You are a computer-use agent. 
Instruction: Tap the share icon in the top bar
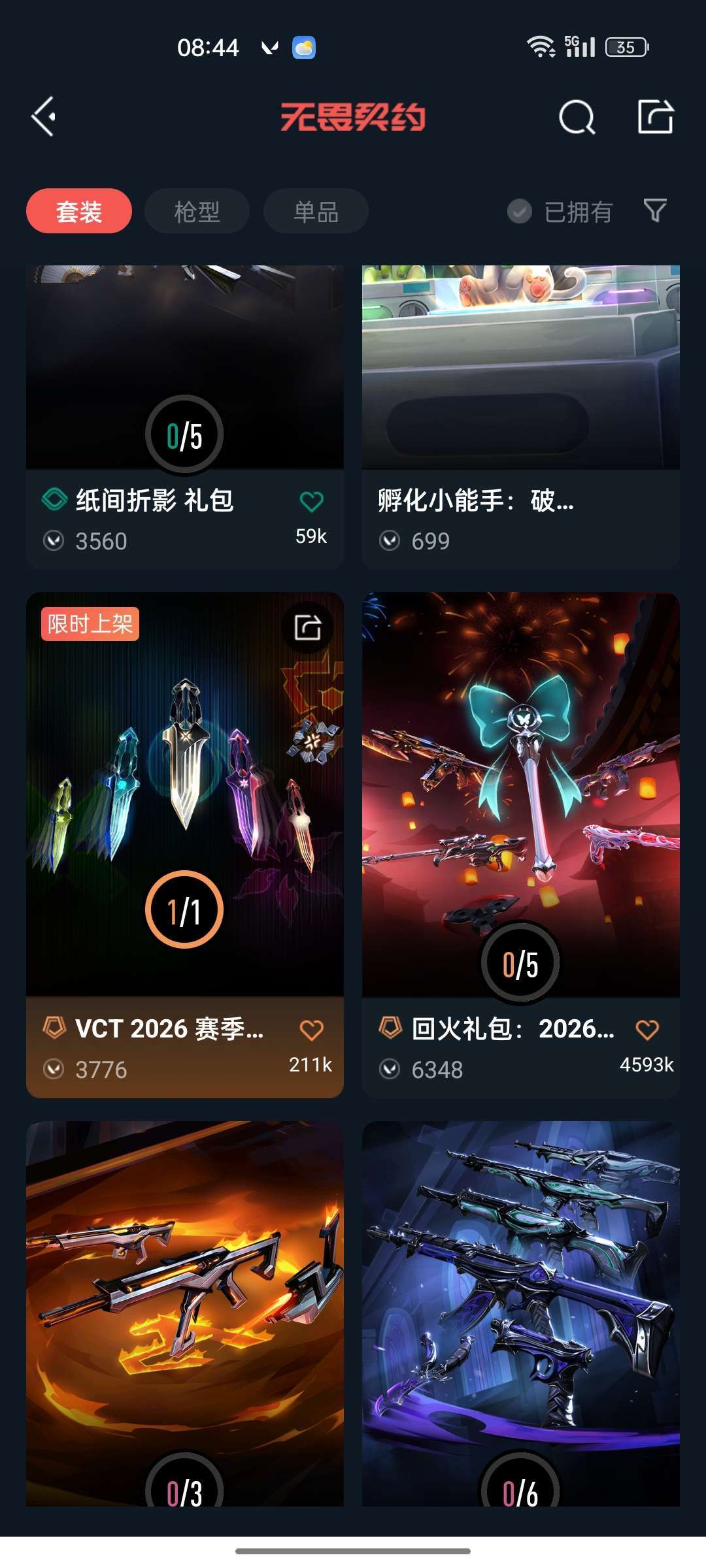655,118
